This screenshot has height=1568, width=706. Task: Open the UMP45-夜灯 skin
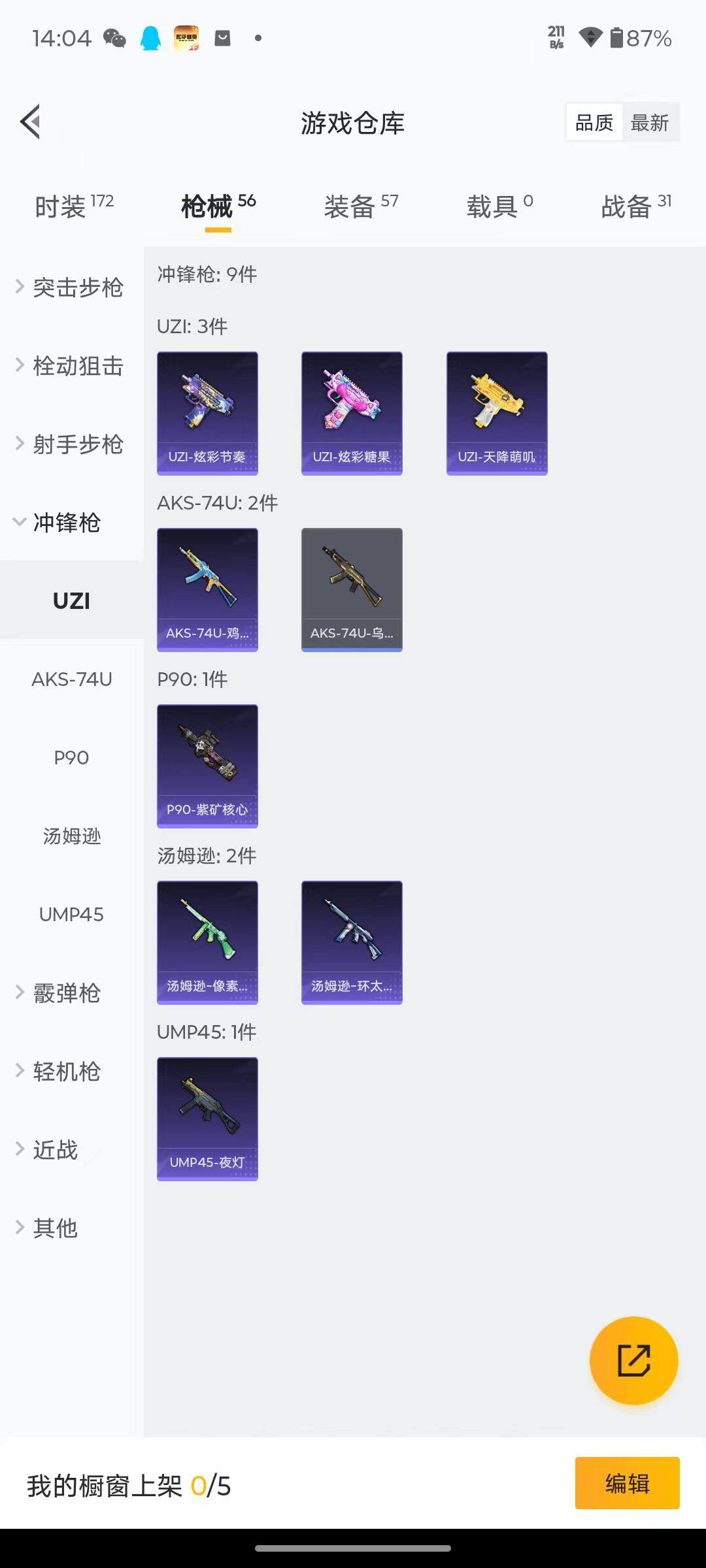pos(207,1119)
